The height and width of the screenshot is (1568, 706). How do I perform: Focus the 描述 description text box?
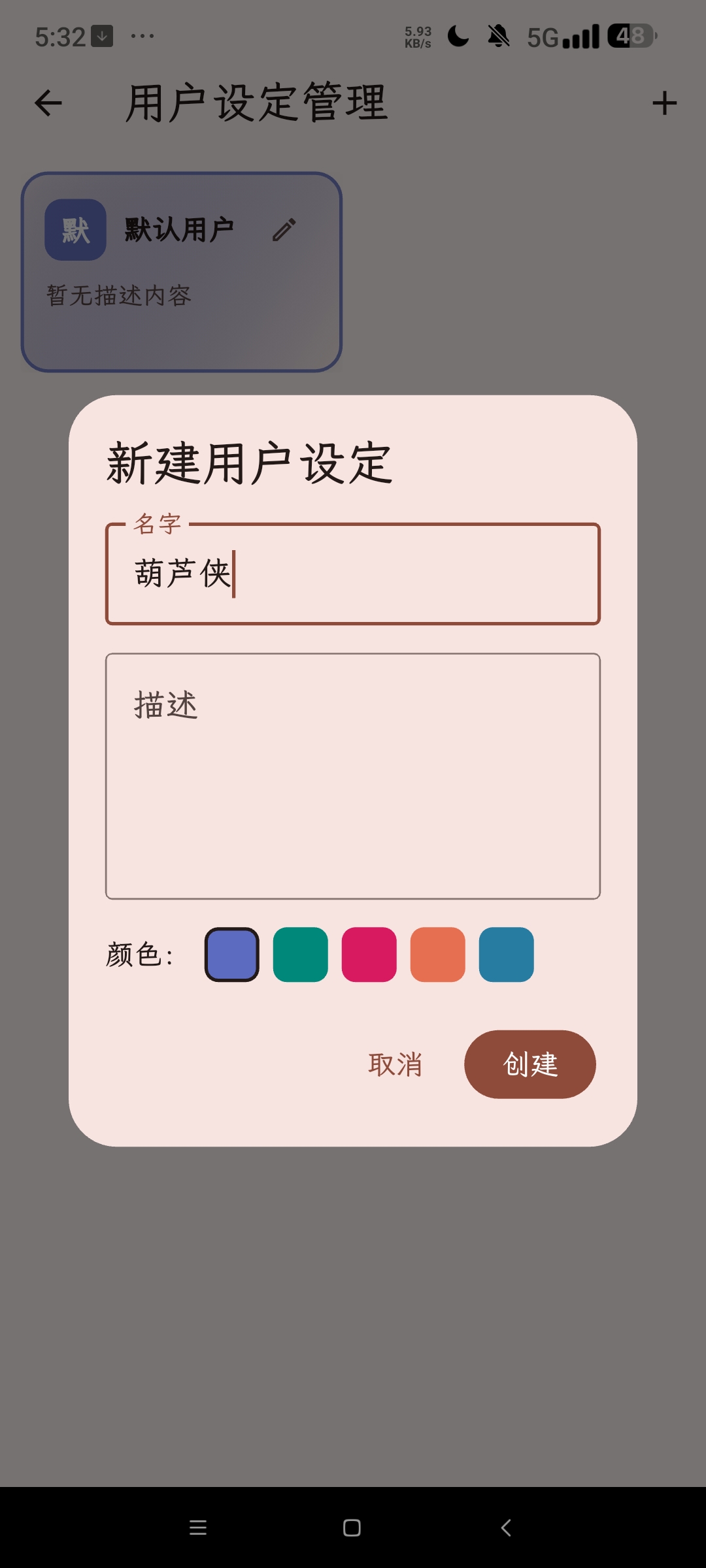[x=353, y=776]
